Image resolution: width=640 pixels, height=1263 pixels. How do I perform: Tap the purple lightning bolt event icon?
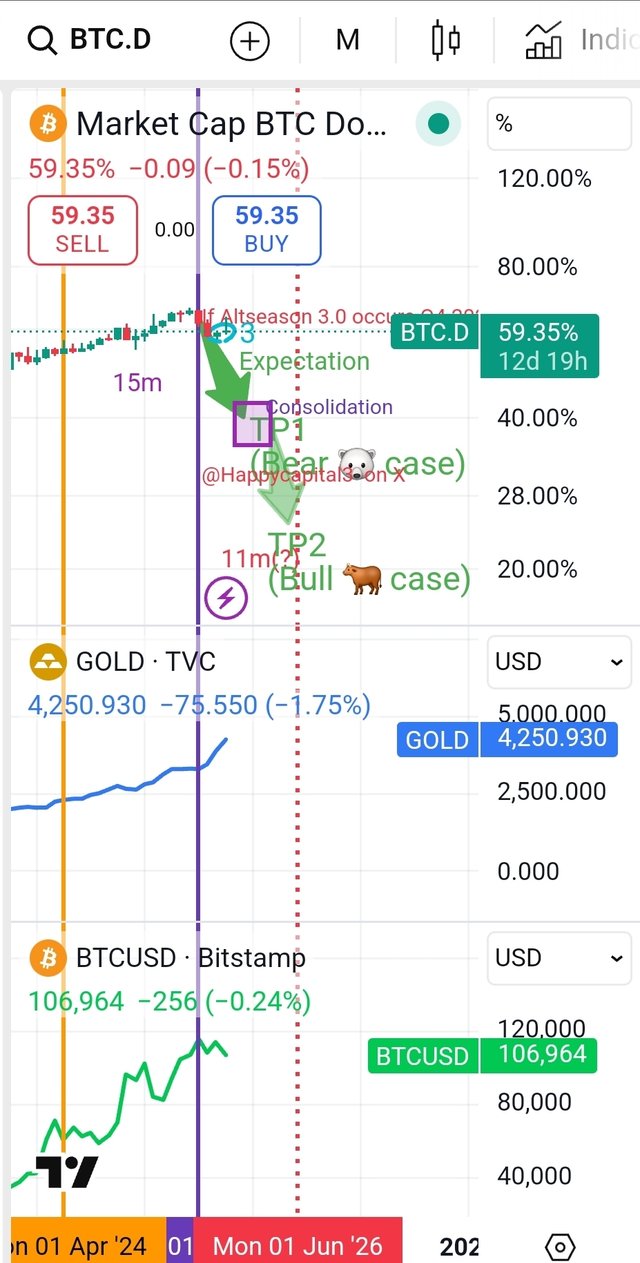coord(226,600)
